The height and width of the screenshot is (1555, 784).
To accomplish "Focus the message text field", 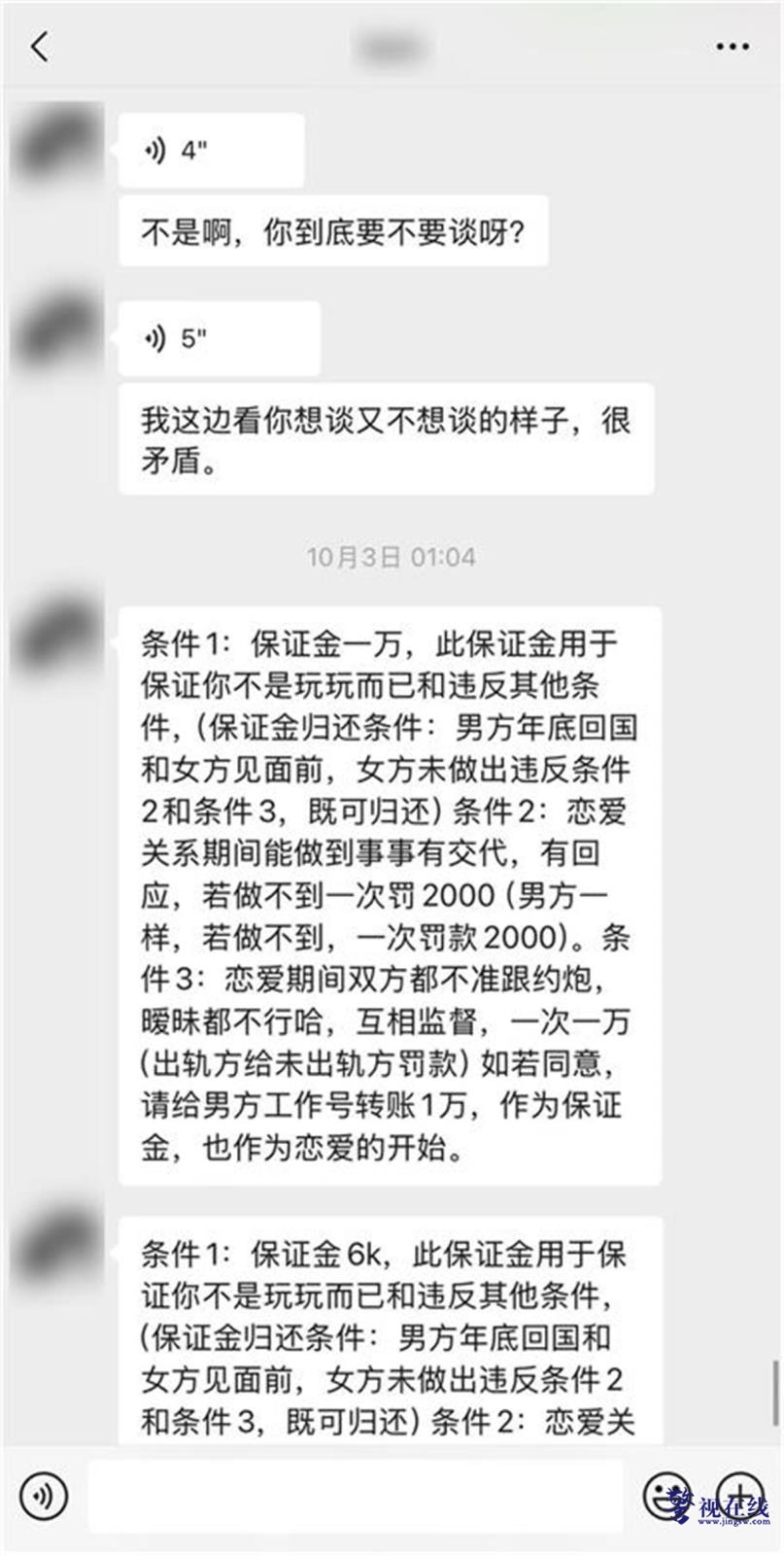I will [355, 1496].
